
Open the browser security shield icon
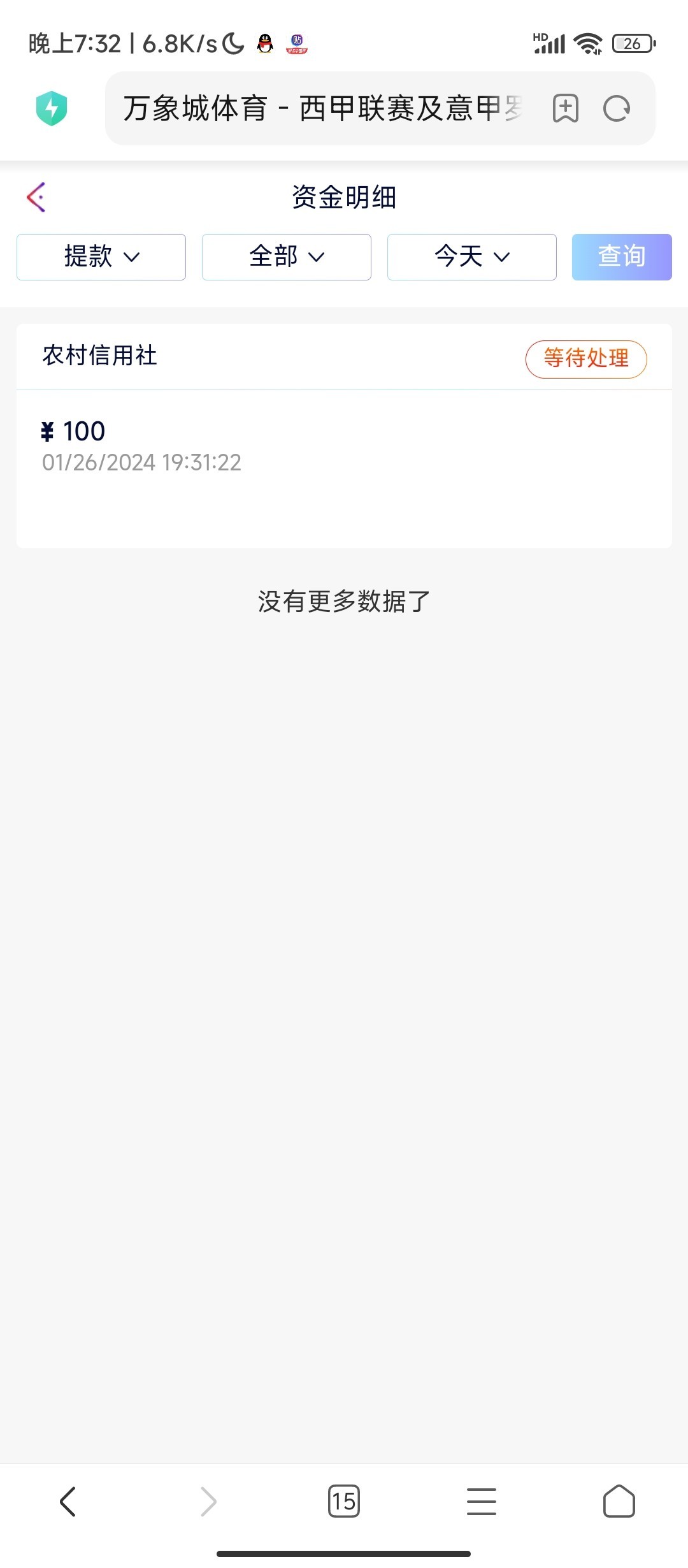tap(52, 108)
